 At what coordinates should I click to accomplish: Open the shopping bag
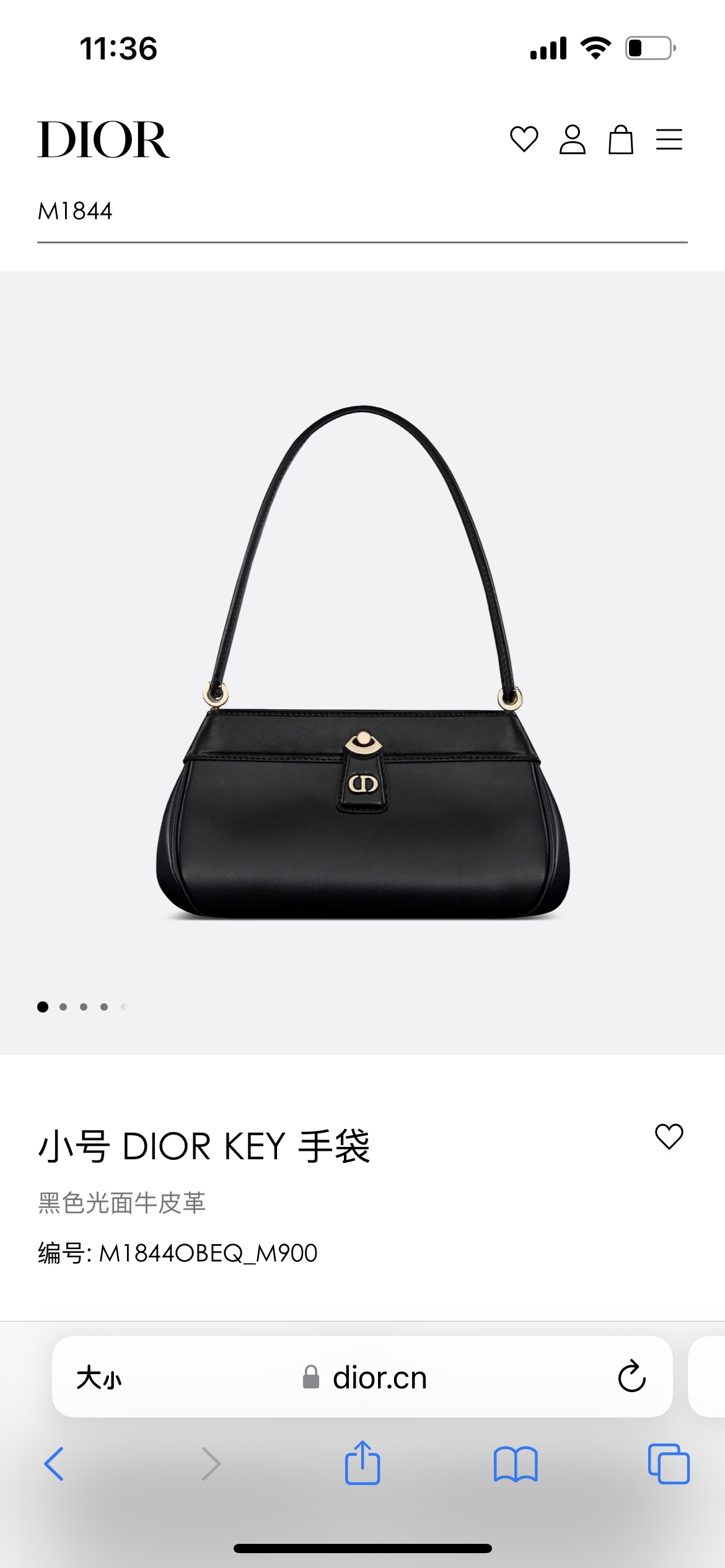point(620,139)
